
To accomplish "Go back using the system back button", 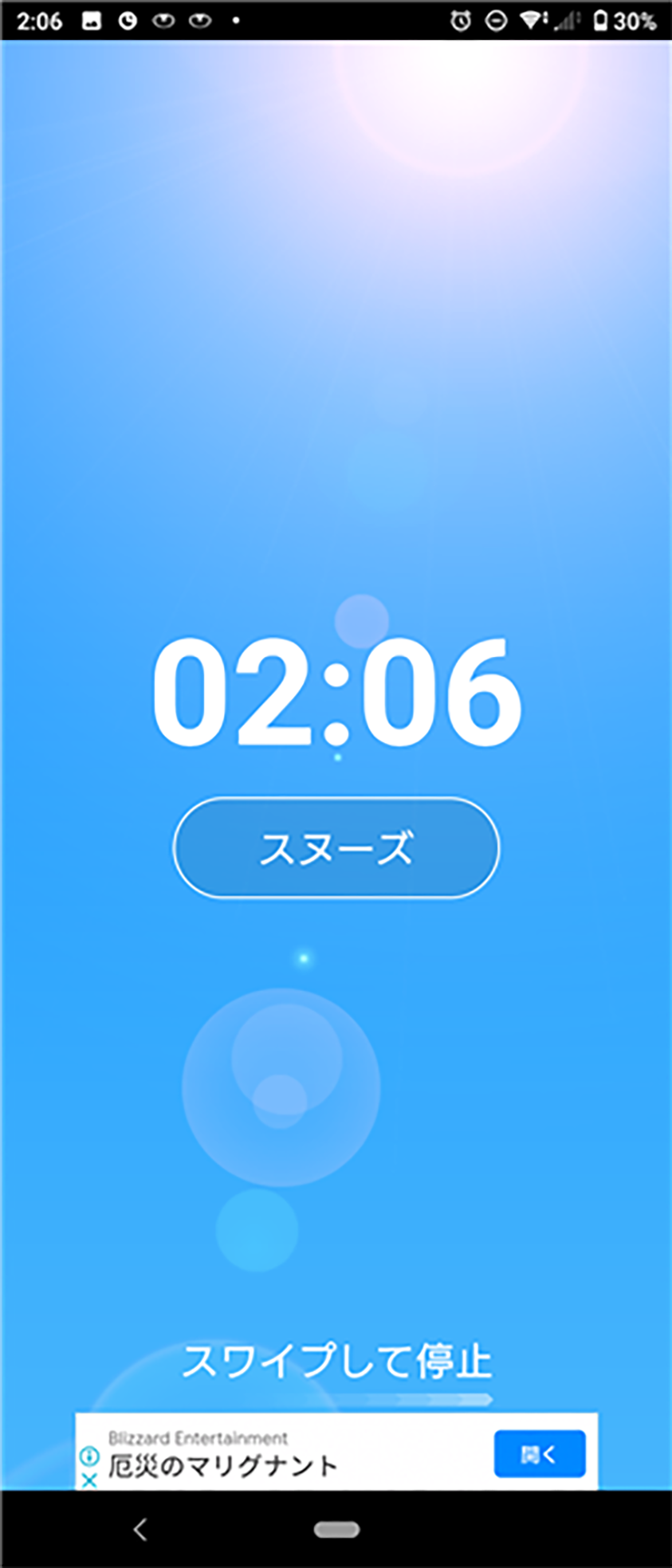I will click(x=140, y=1529).
